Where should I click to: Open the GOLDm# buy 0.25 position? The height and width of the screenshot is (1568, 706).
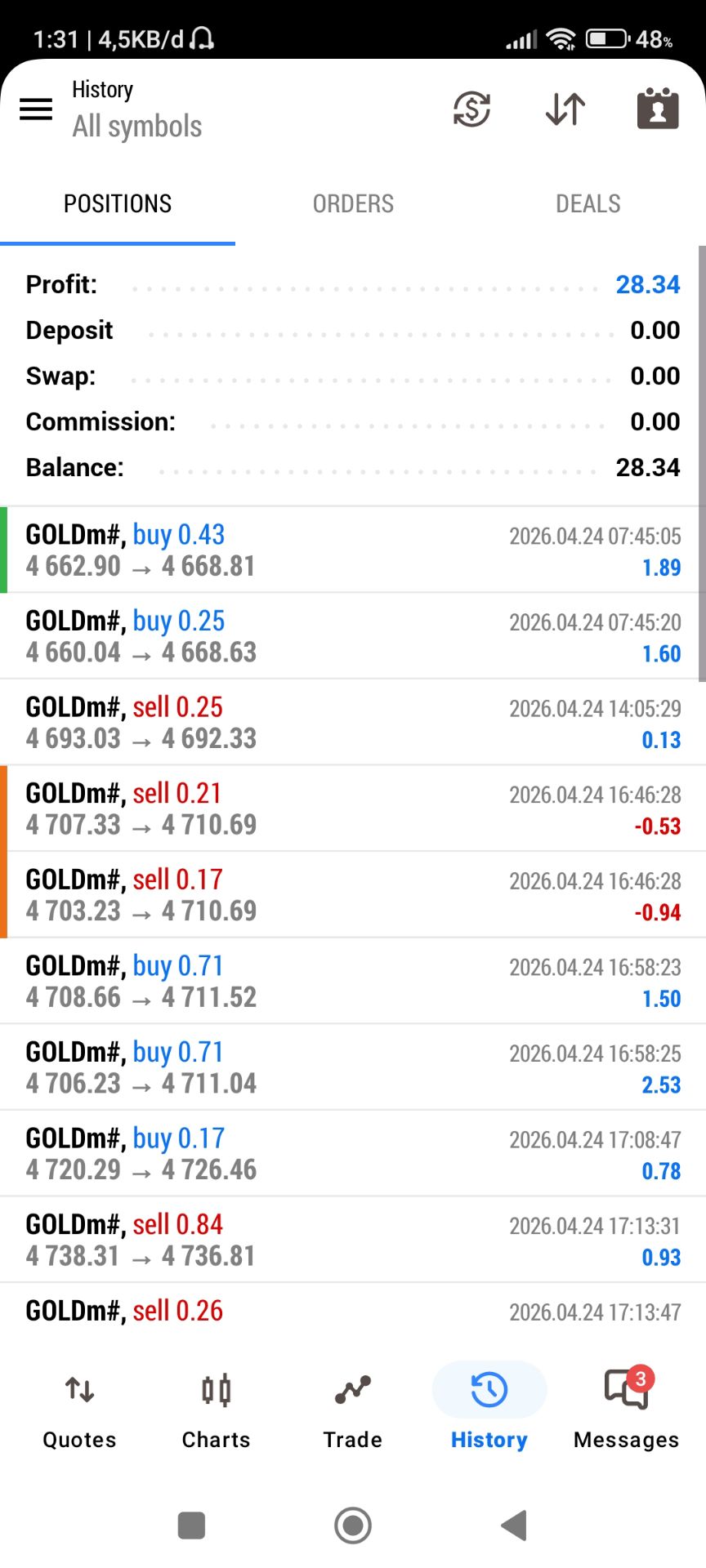pyautogui.click(x=353, y=637)
